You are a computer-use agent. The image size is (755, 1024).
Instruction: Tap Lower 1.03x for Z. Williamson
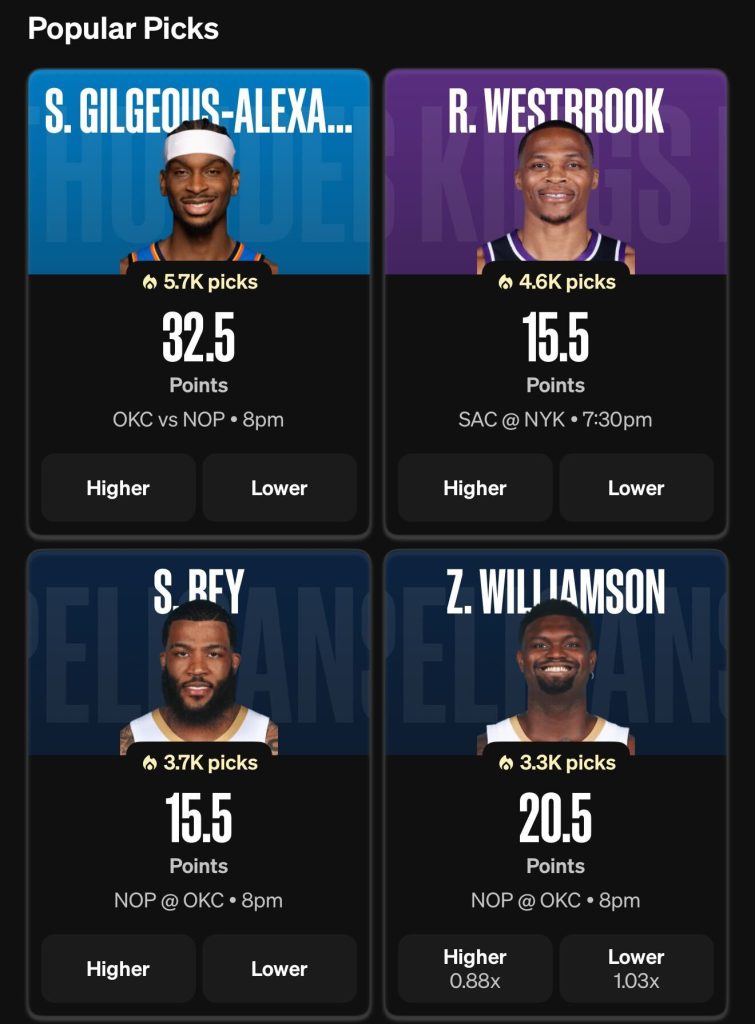click(x=636, y=969)
